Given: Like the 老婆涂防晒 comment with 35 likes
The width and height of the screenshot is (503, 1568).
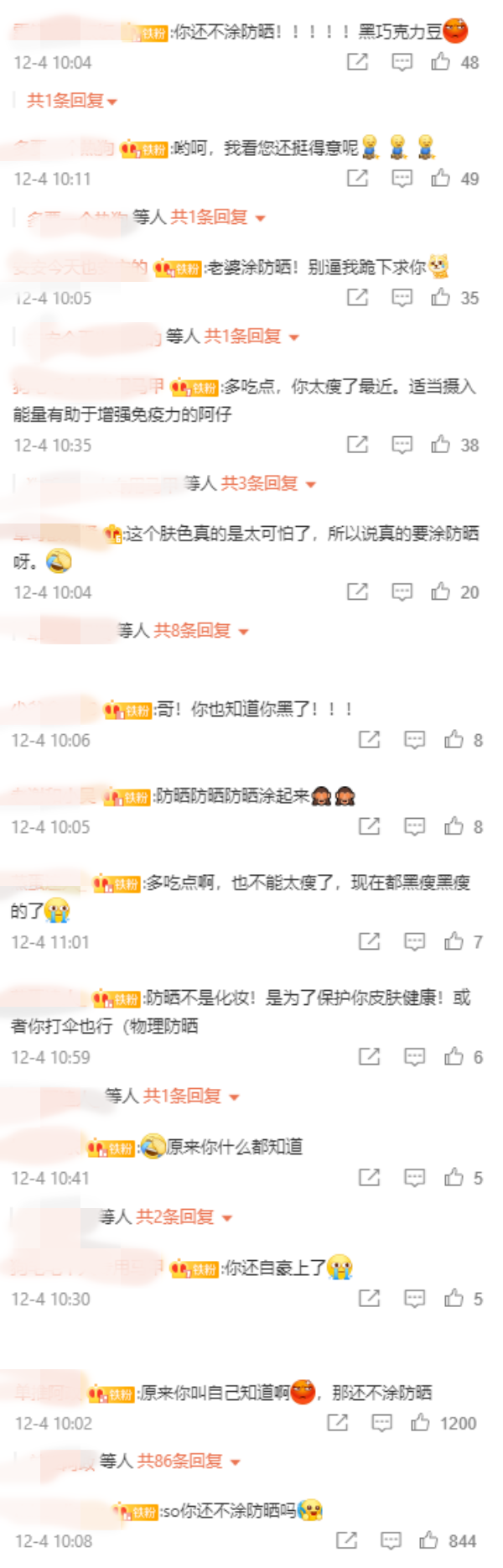Looking at the screenshot, I should pyautogui.click(x=441, y=298).
